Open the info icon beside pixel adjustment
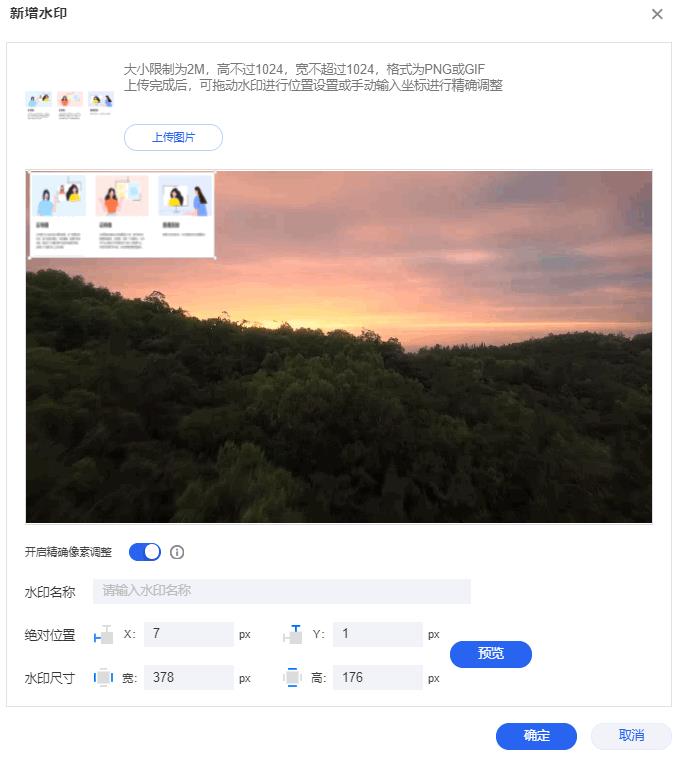678x757 pixels. [177, 552]
